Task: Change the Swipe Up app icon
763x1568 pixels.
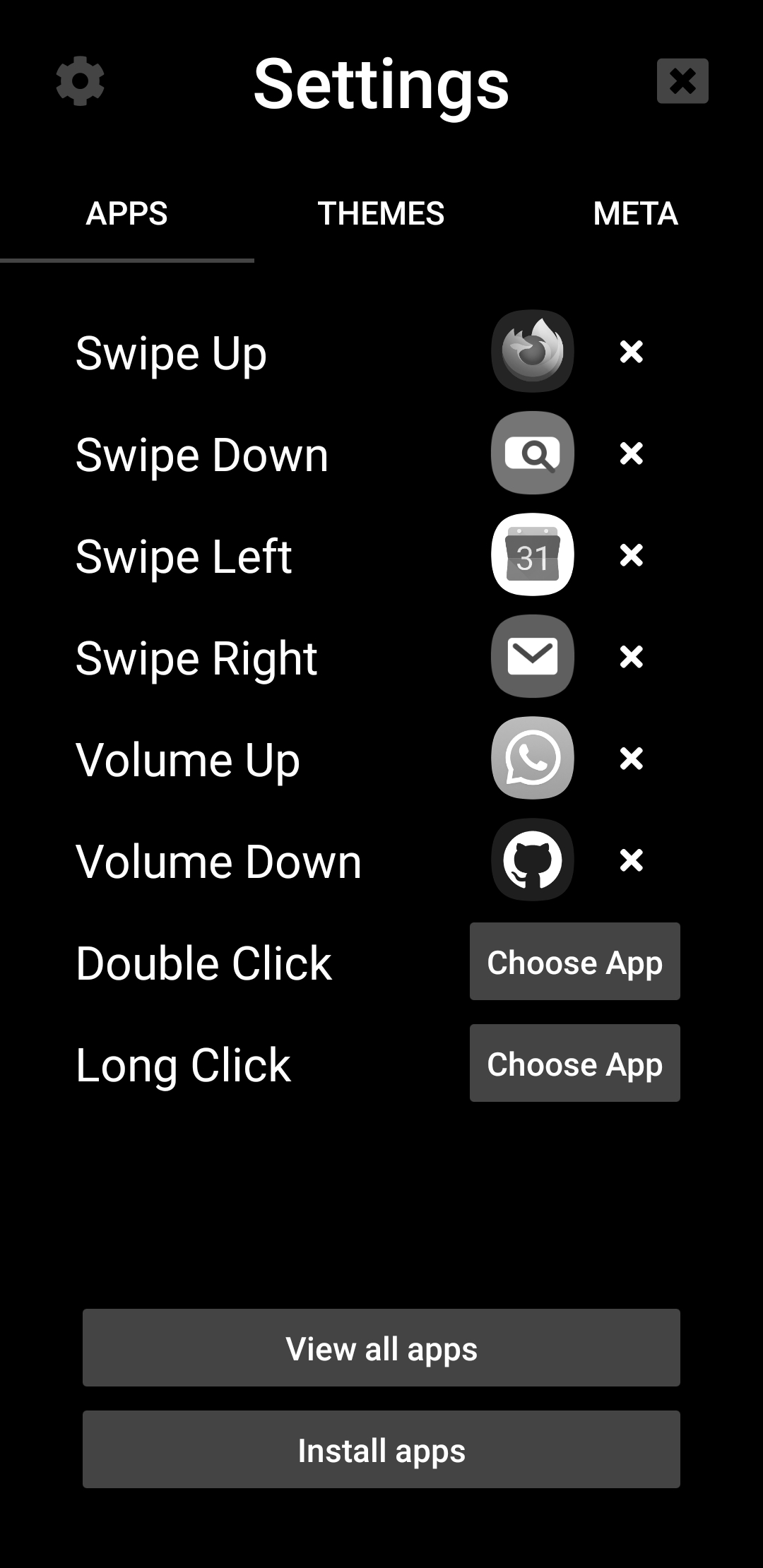Action: (533, 351)
